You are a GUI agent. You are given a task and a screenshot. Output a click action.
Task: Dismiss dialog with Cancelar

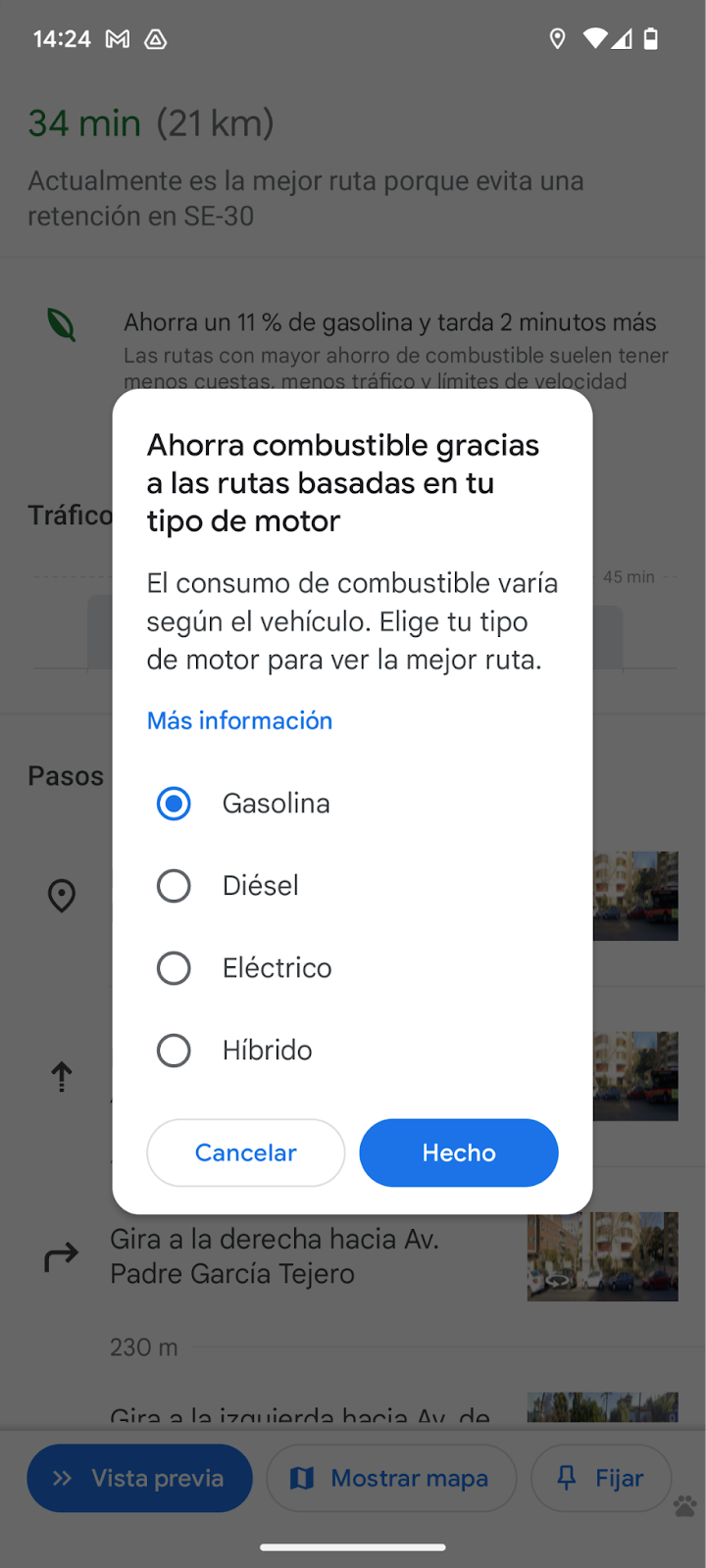[246, 1152]
